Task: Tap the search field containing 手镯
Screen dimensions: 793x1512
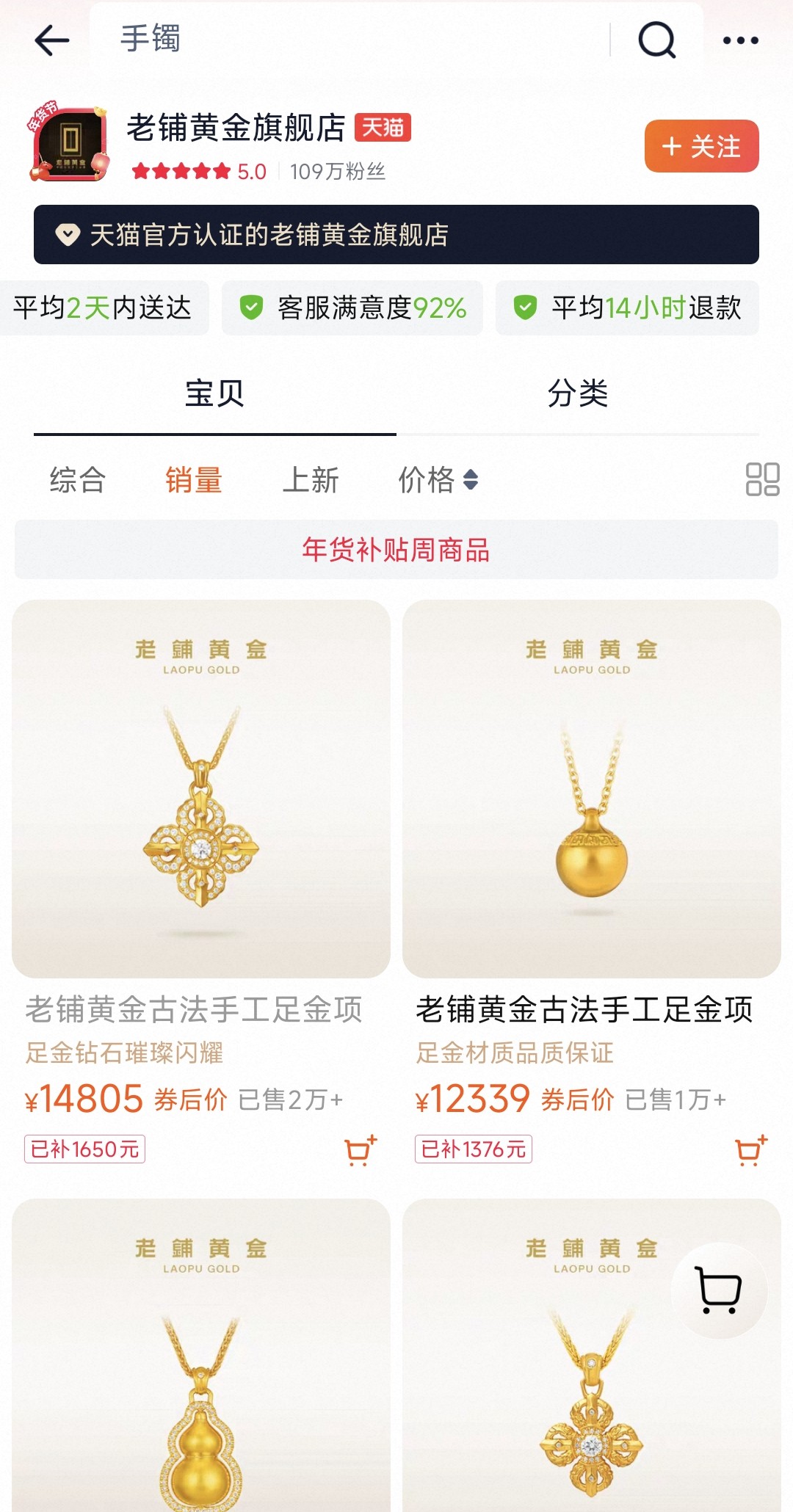Action: [x=352, y=40]
